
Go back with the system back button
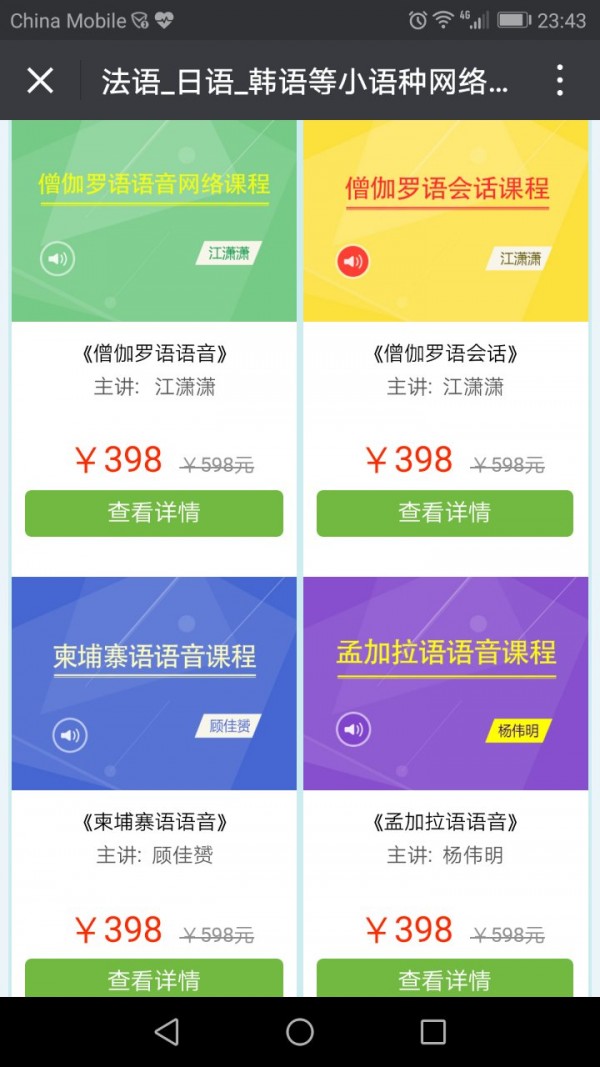pos(167,1032)
